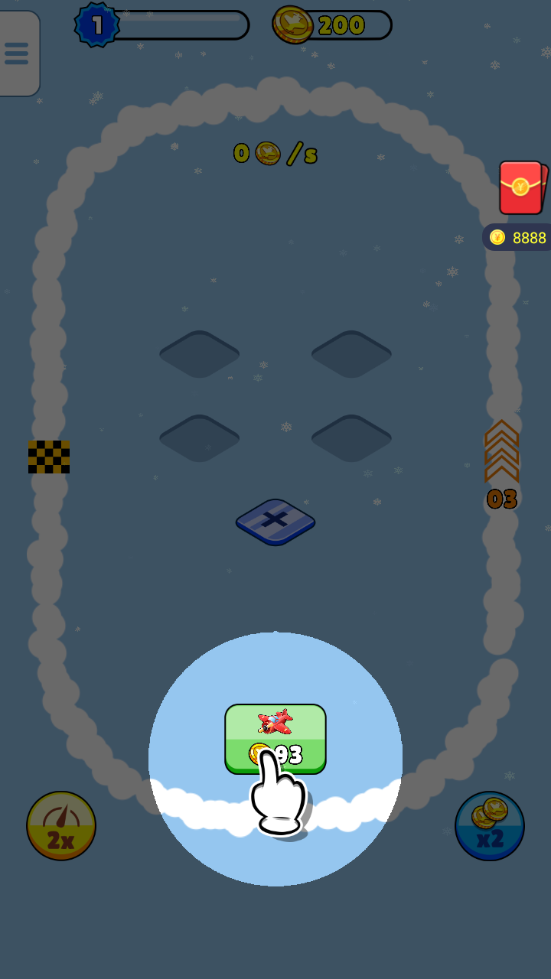Activate the 2x speed boost
551x979 pixels.
61,826
